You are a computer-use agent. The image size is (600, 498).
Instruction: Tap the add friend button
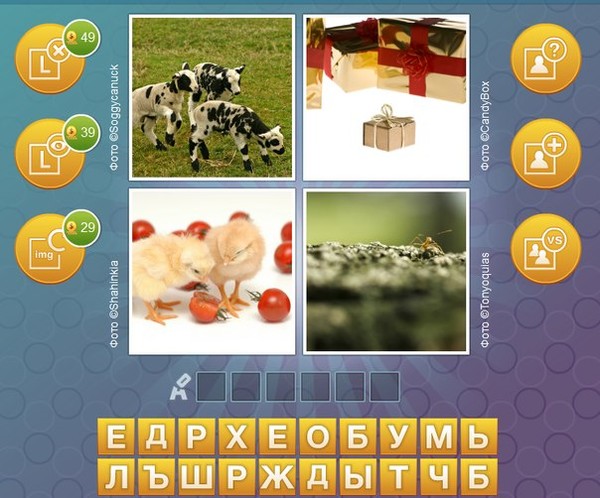tap(546, 153)
